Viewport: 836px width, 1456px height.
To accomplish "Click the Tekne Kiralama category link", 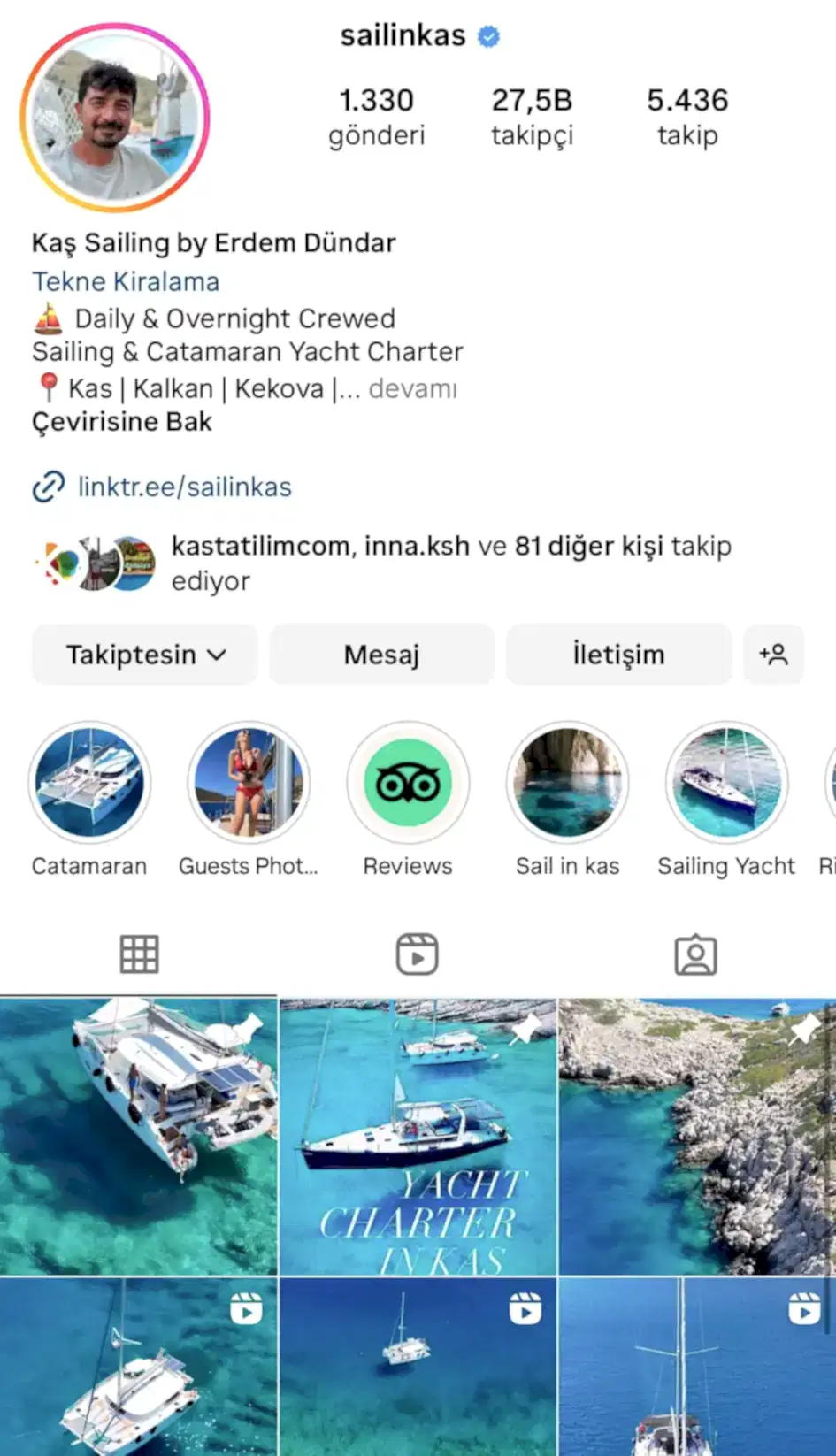I will click(x=126, y=281).
